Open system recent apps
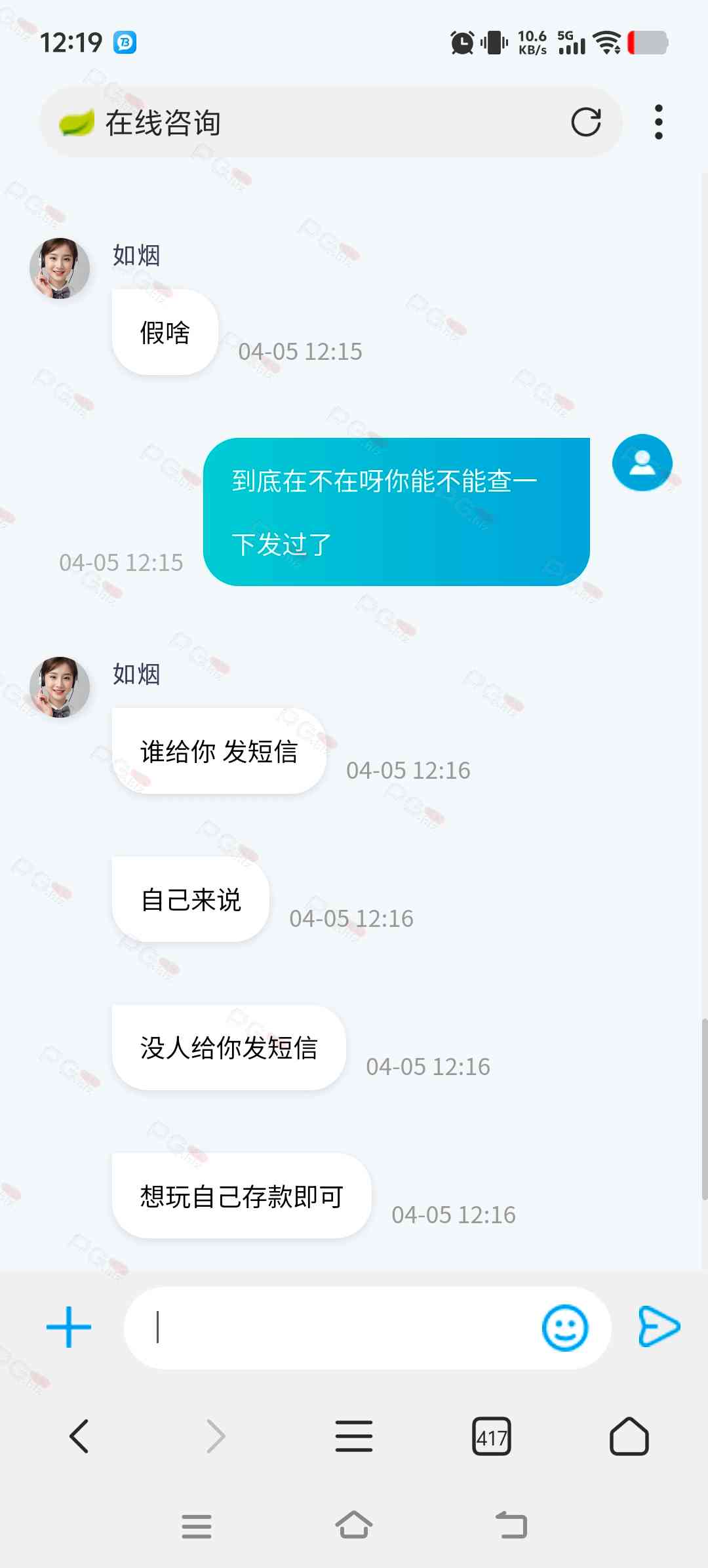708x1568 pixels. tap(197, 1526)
